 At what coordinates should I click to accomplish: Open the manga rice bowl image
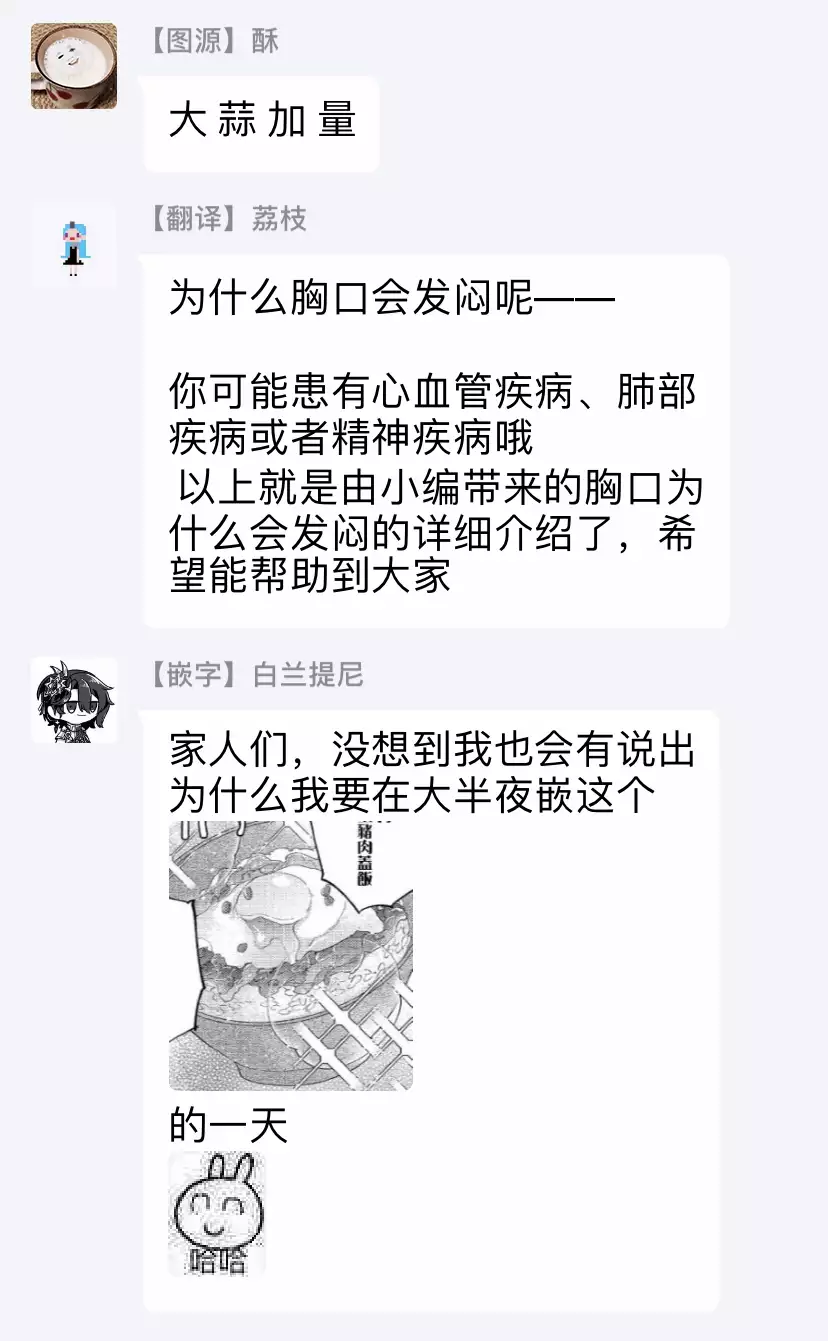click(x=290, y=955)
